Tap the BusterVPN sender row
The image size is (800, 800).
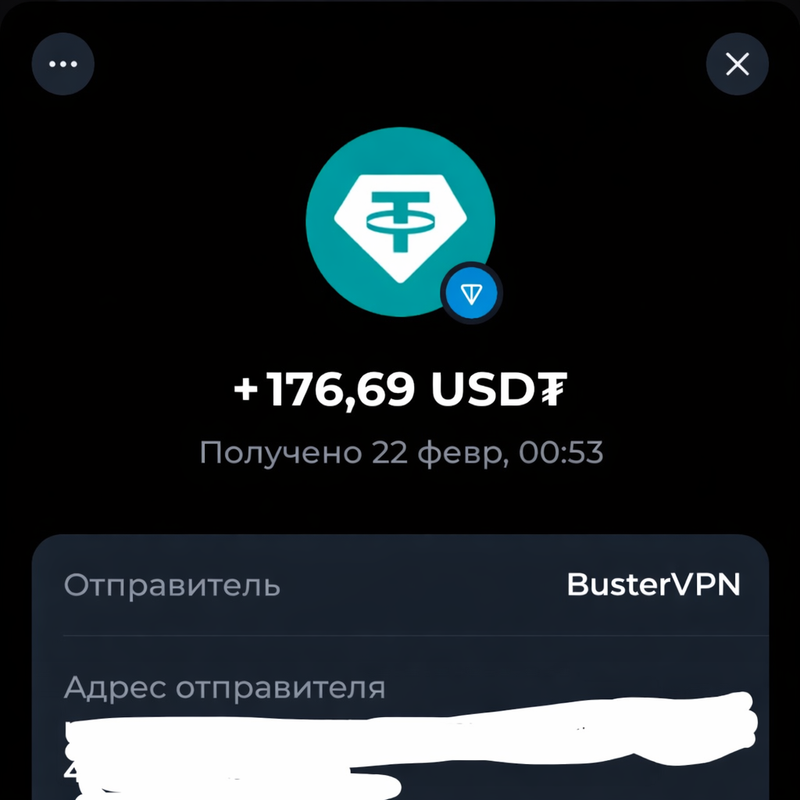tap(401, 584)
